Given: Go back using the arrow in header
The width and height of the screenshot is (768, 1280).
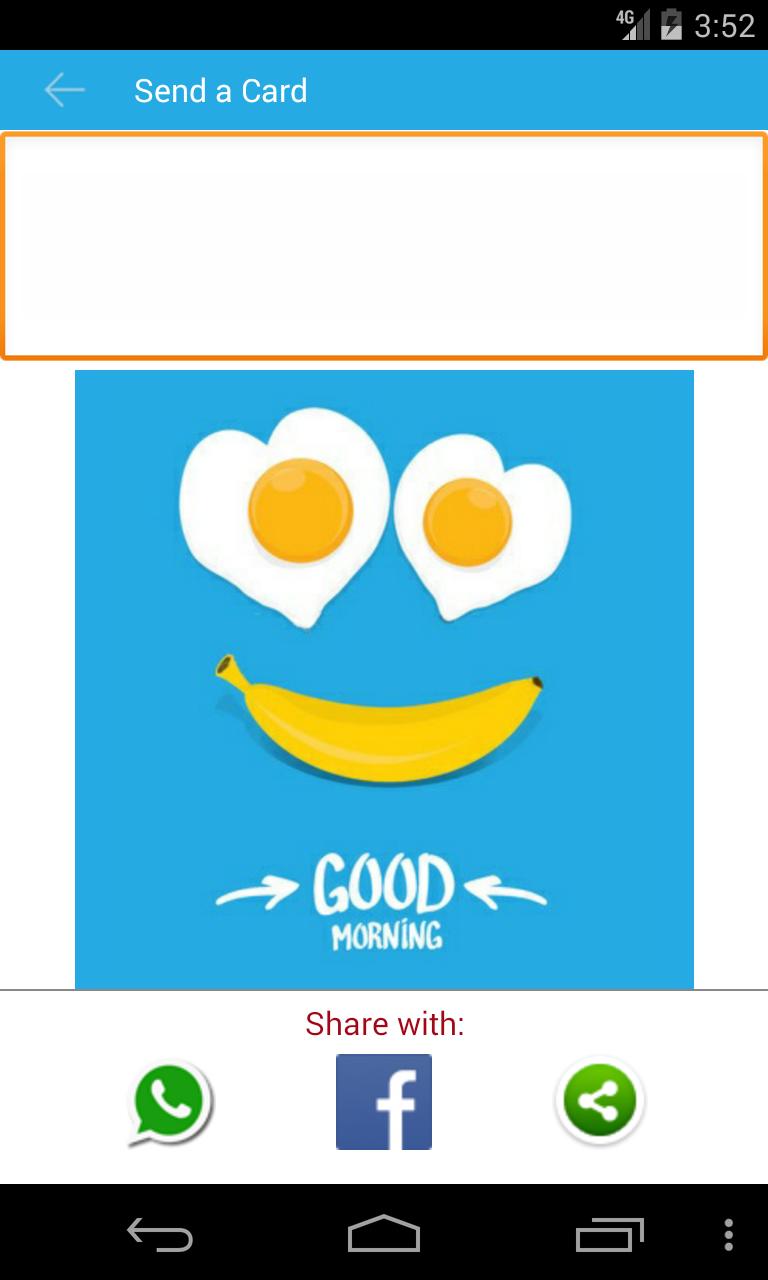Looking at the screenshot, I should (64, 91).
